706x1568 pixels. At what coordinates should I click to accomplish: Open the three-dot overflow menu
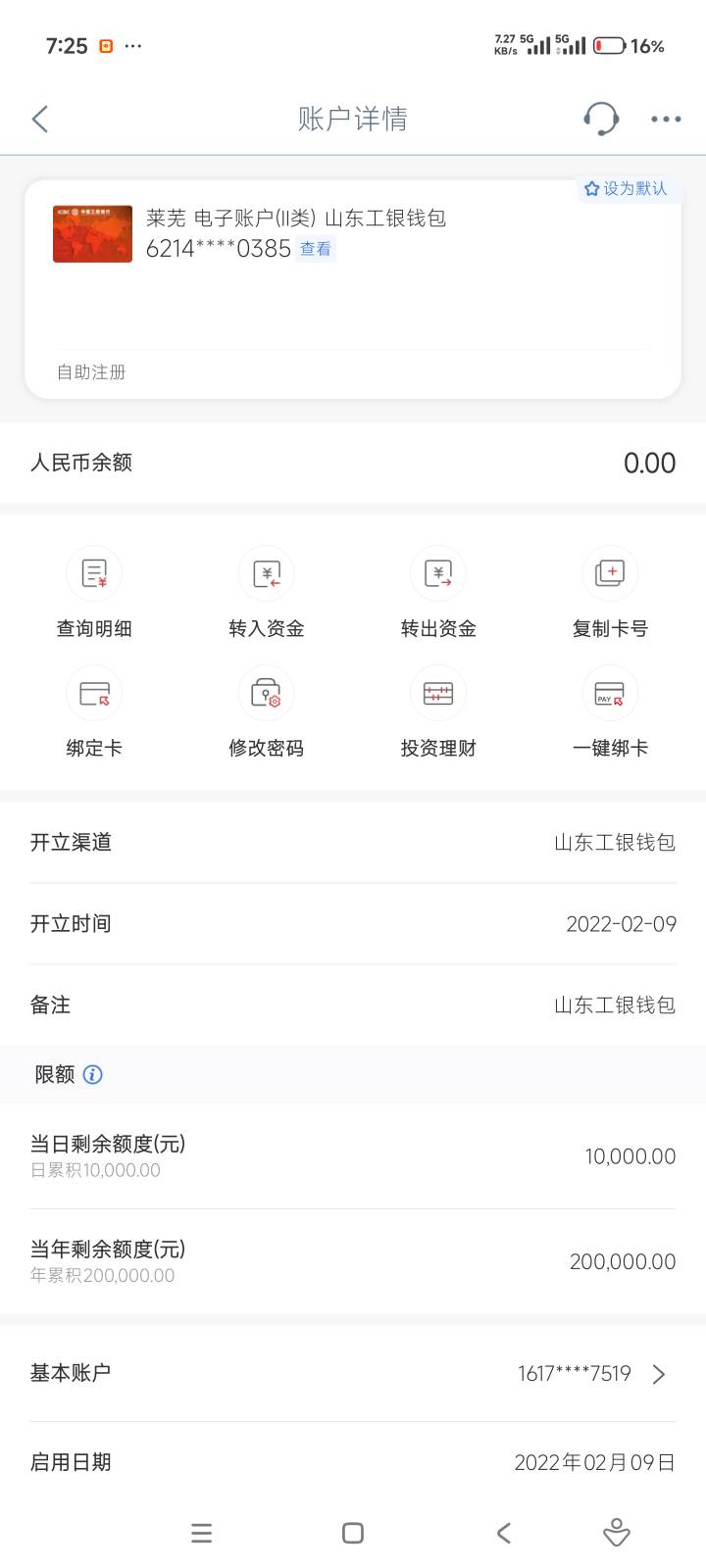(x=666, y=120)
